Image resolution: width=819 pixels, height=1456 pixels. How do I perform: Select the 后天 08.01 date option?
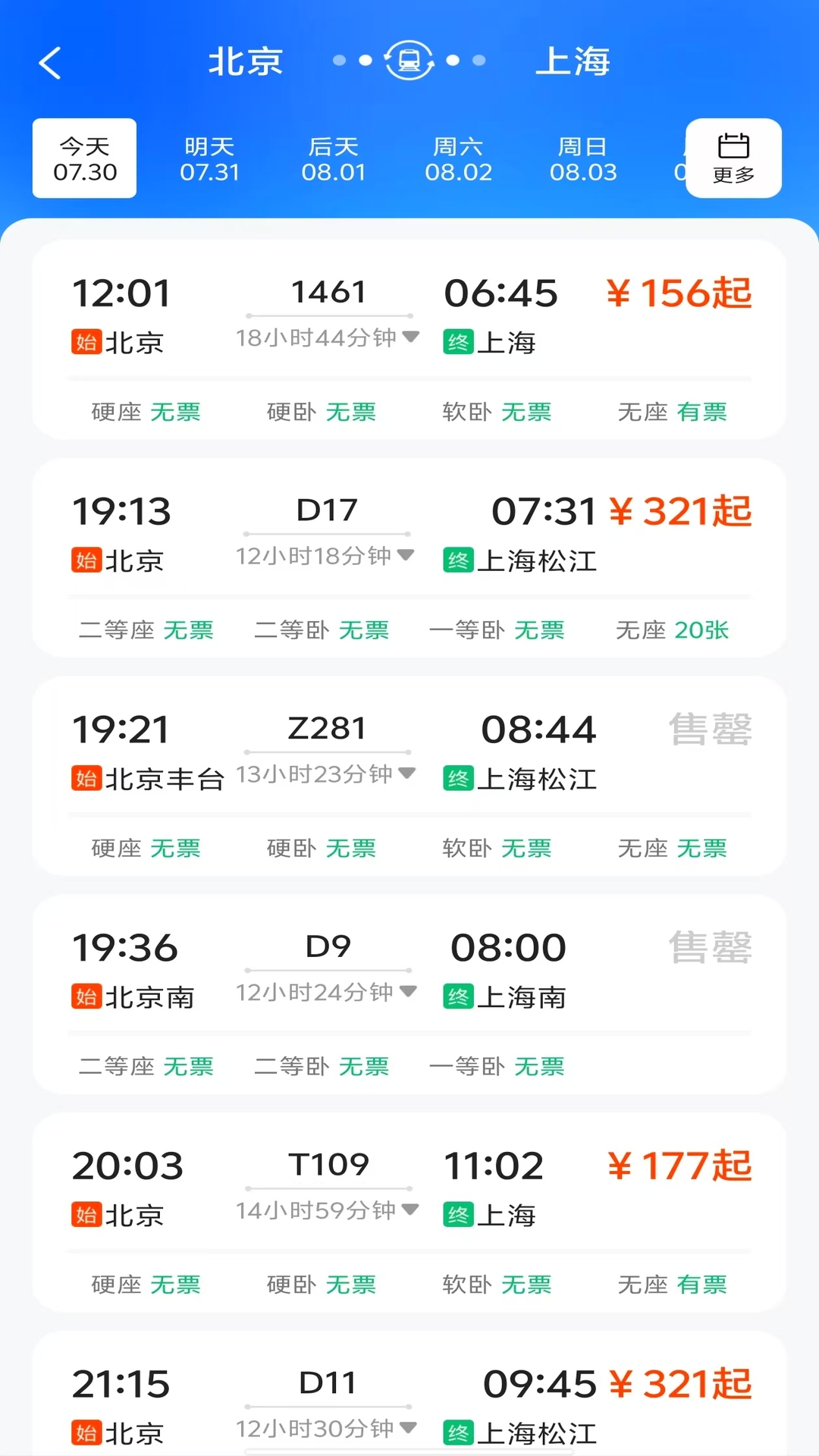click(335, 158)
